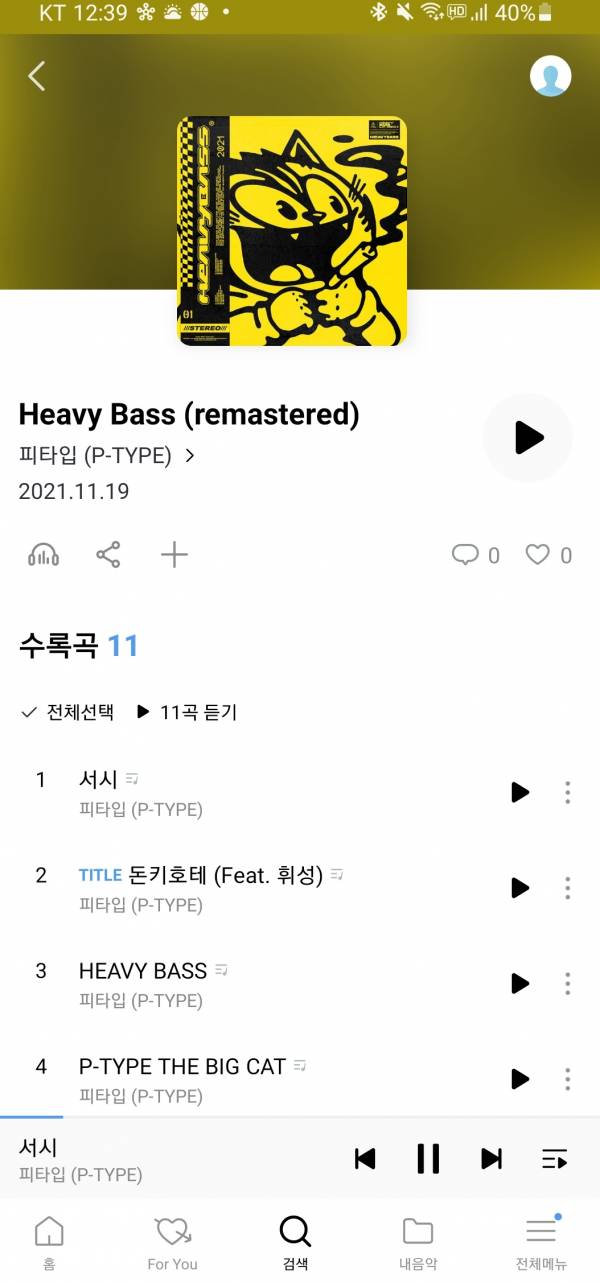Play track 3 HEAVY BASS

click(519, 984)
